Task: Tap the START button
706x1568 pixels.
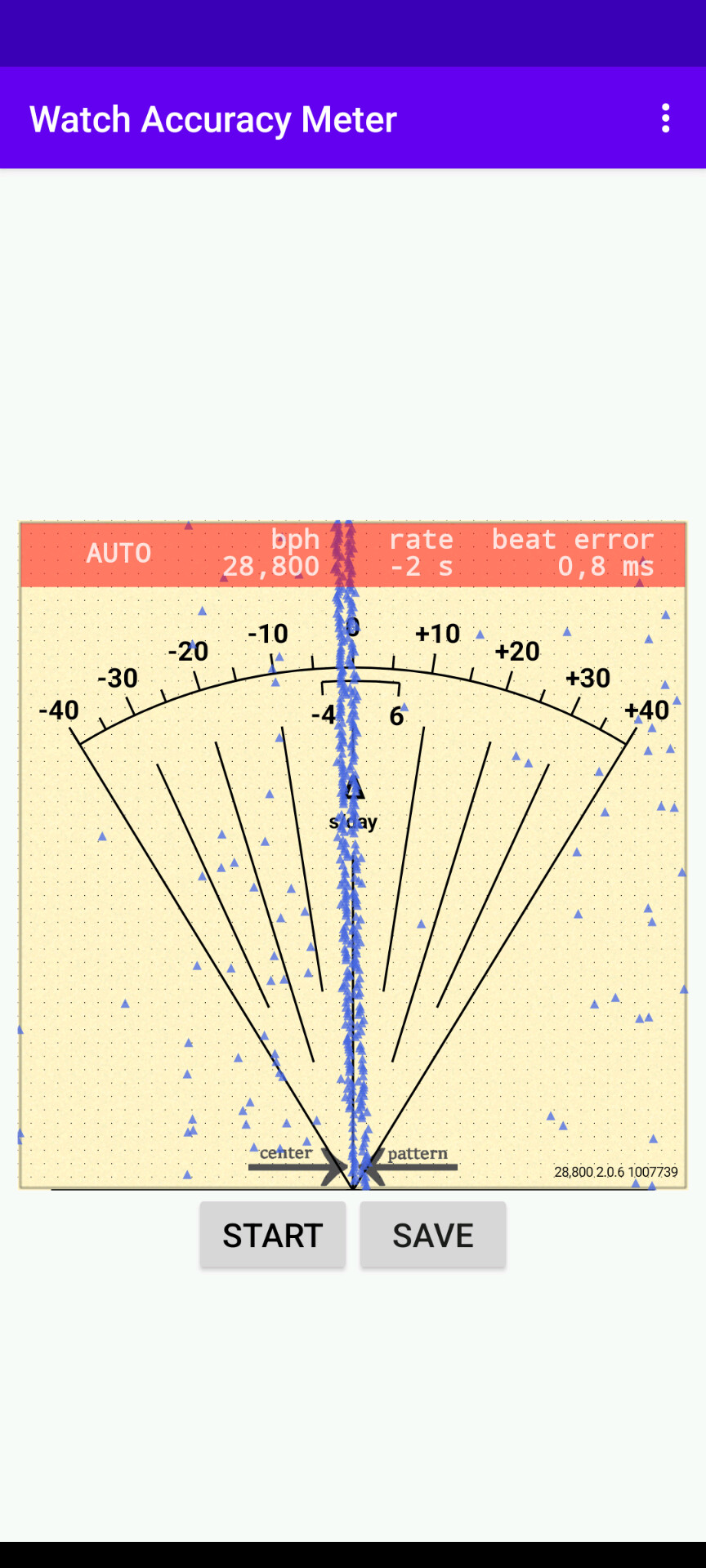Action: pyautogui.click(x=273, y=1235)
